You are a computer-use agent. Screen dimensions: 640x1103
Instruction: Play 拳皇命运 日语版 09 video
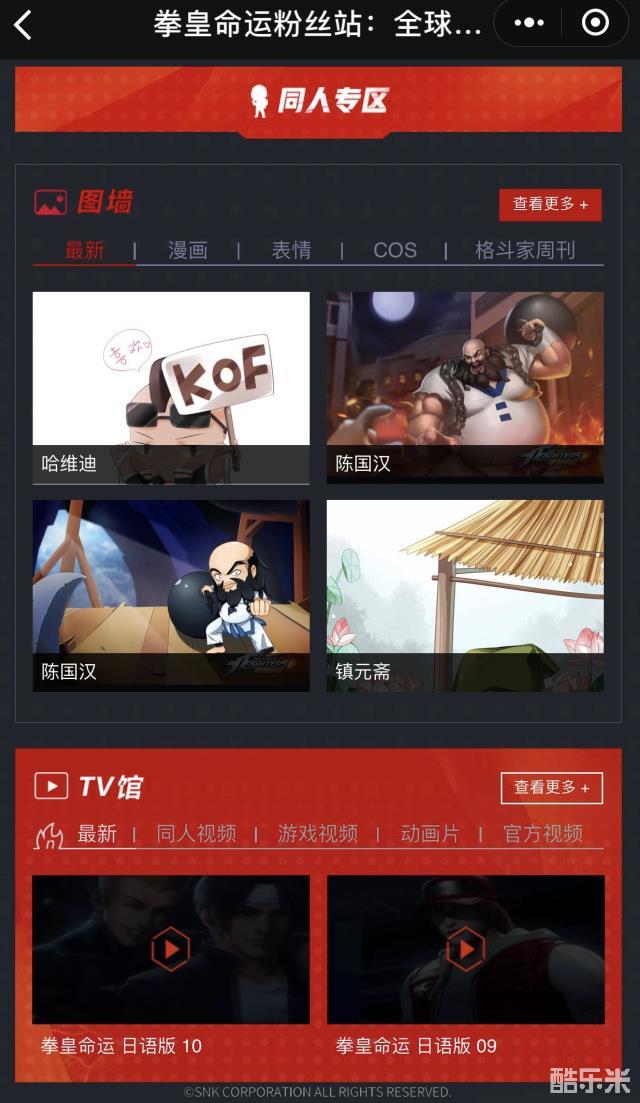(x=465, y=949)
